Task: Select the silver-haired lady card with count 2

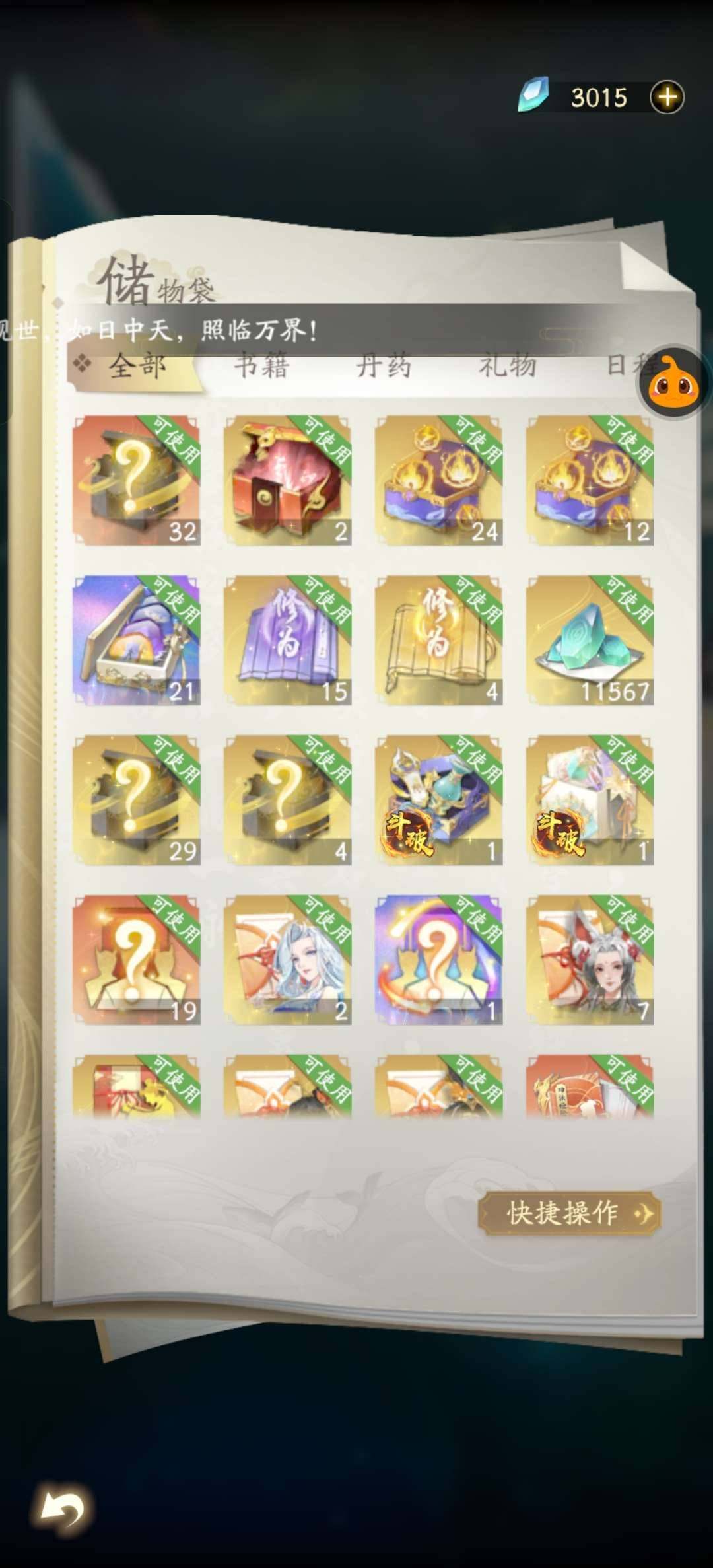Action: tap(287, 960)
